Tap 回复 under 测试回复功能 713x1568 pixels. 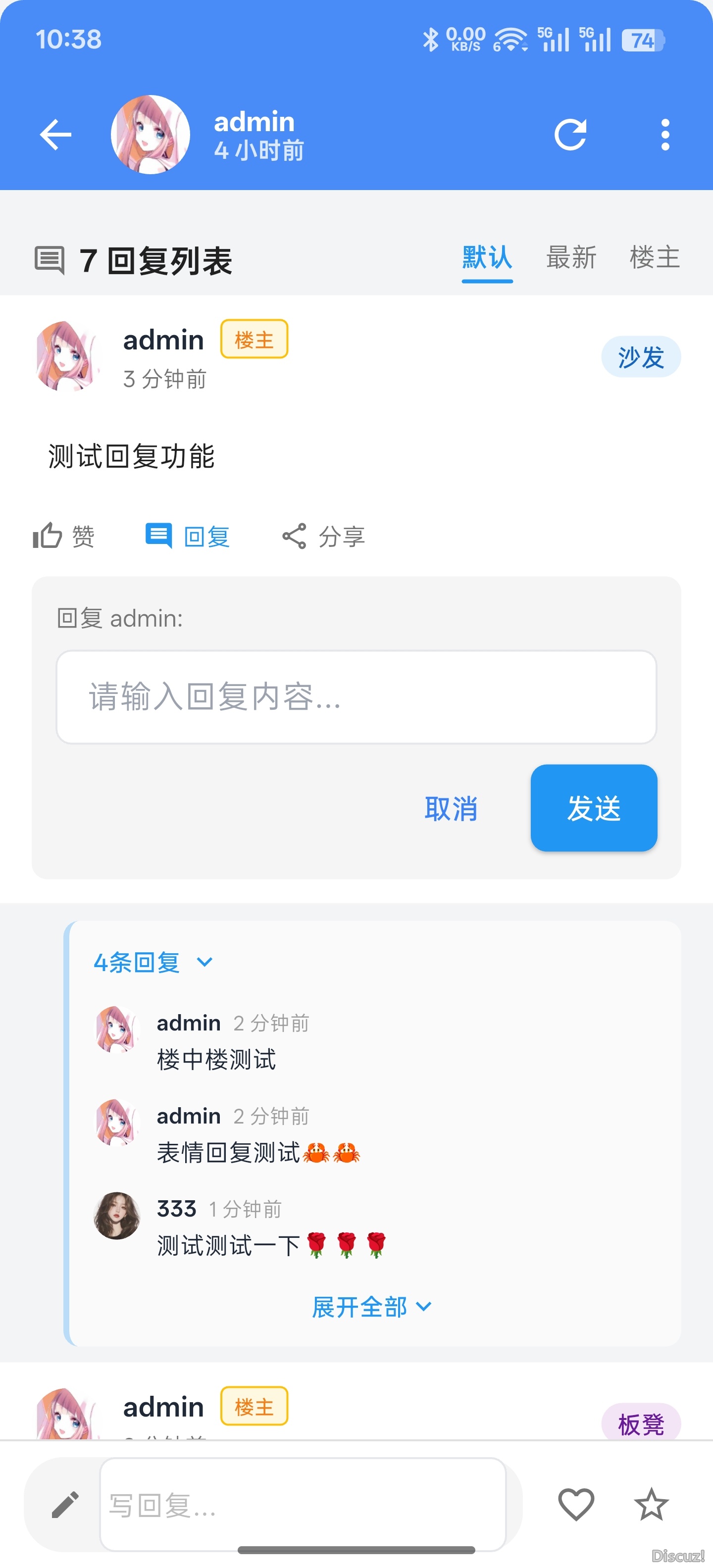[188, 536]
